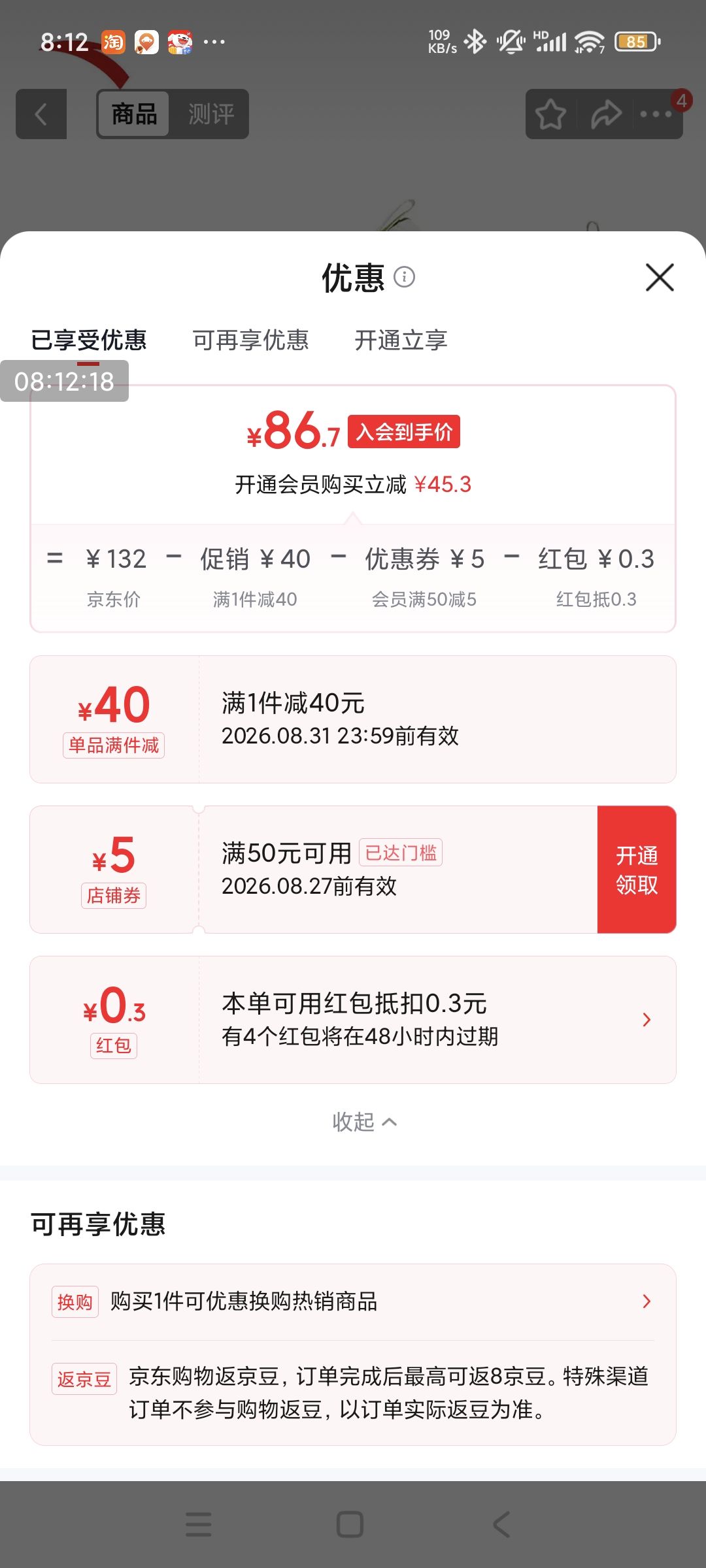Select the 已享受优惠 tab

tap(89, 340)
